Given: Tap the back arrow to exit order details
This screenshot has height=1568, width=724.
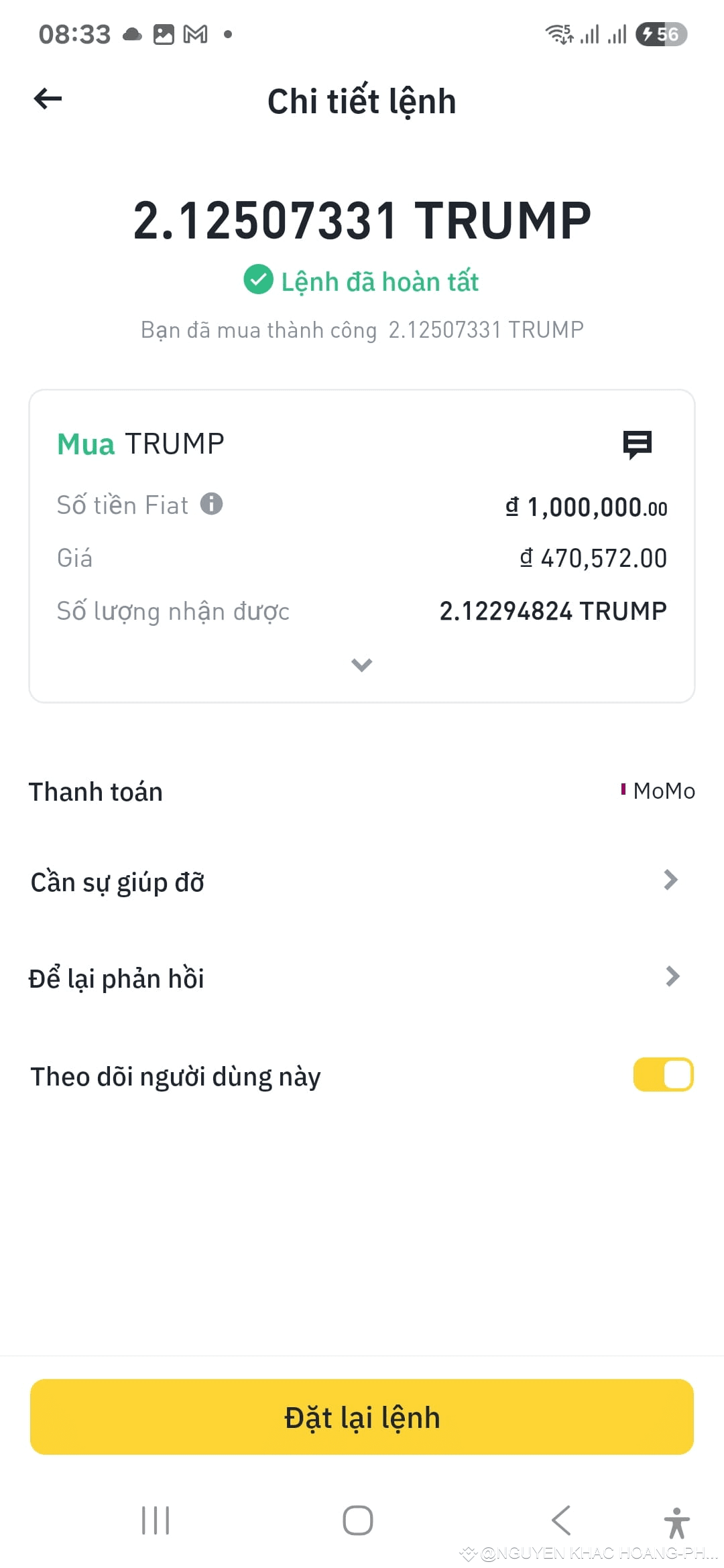Looking at the screenshot, I should pos(47,99).
